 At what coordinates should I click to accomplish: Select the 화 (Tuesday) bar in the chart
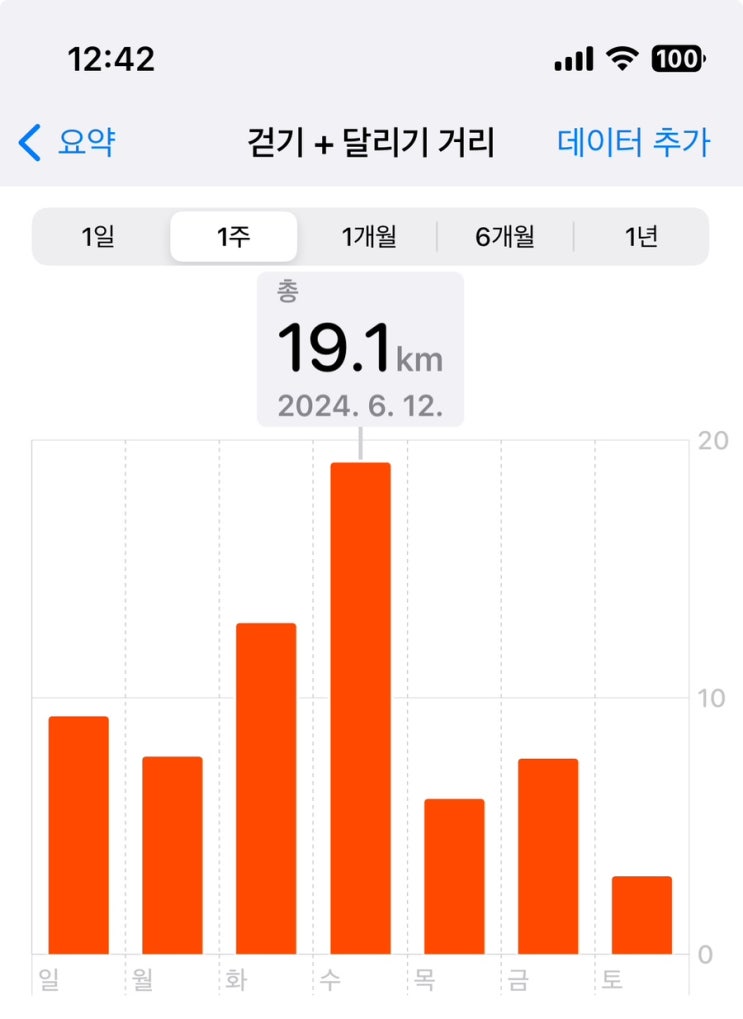pyautogui.click(x=266, y=788)
